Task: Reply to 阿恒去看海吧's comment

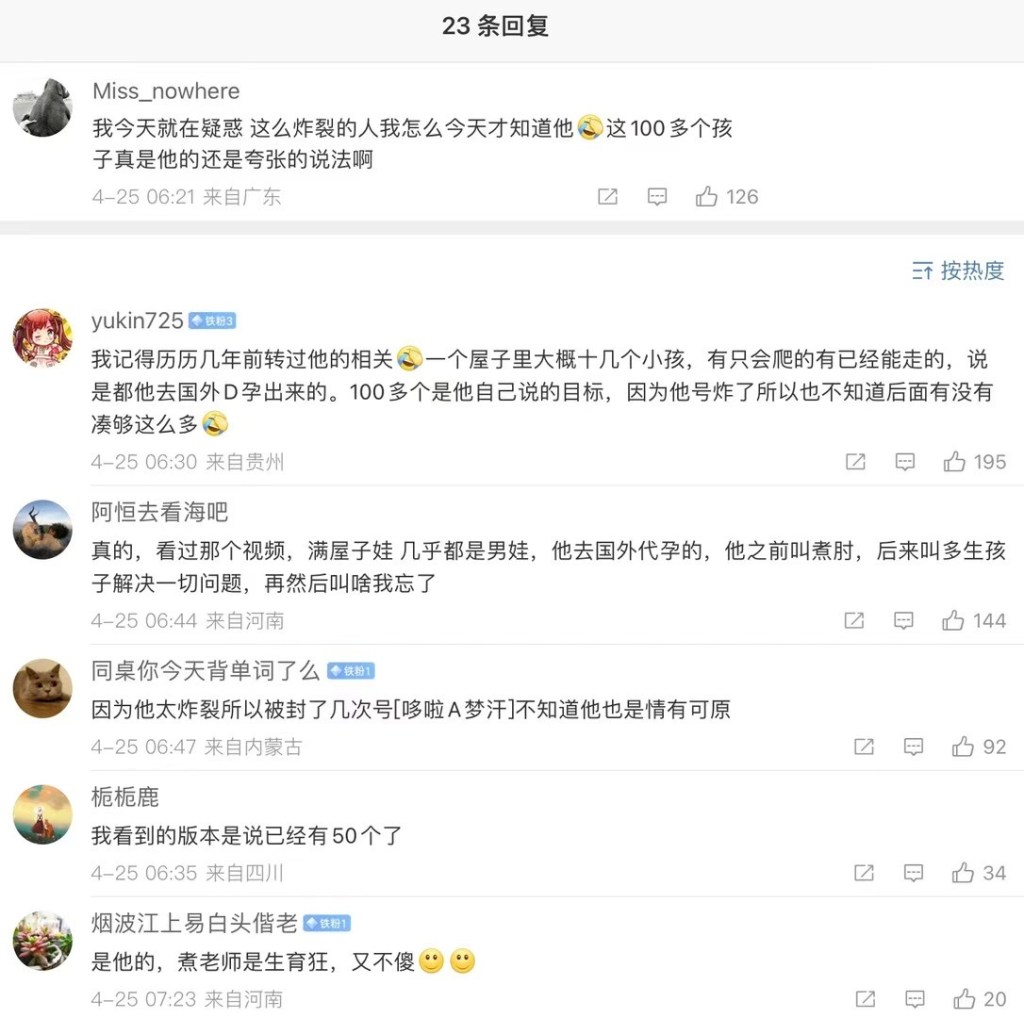Action: 904,621
